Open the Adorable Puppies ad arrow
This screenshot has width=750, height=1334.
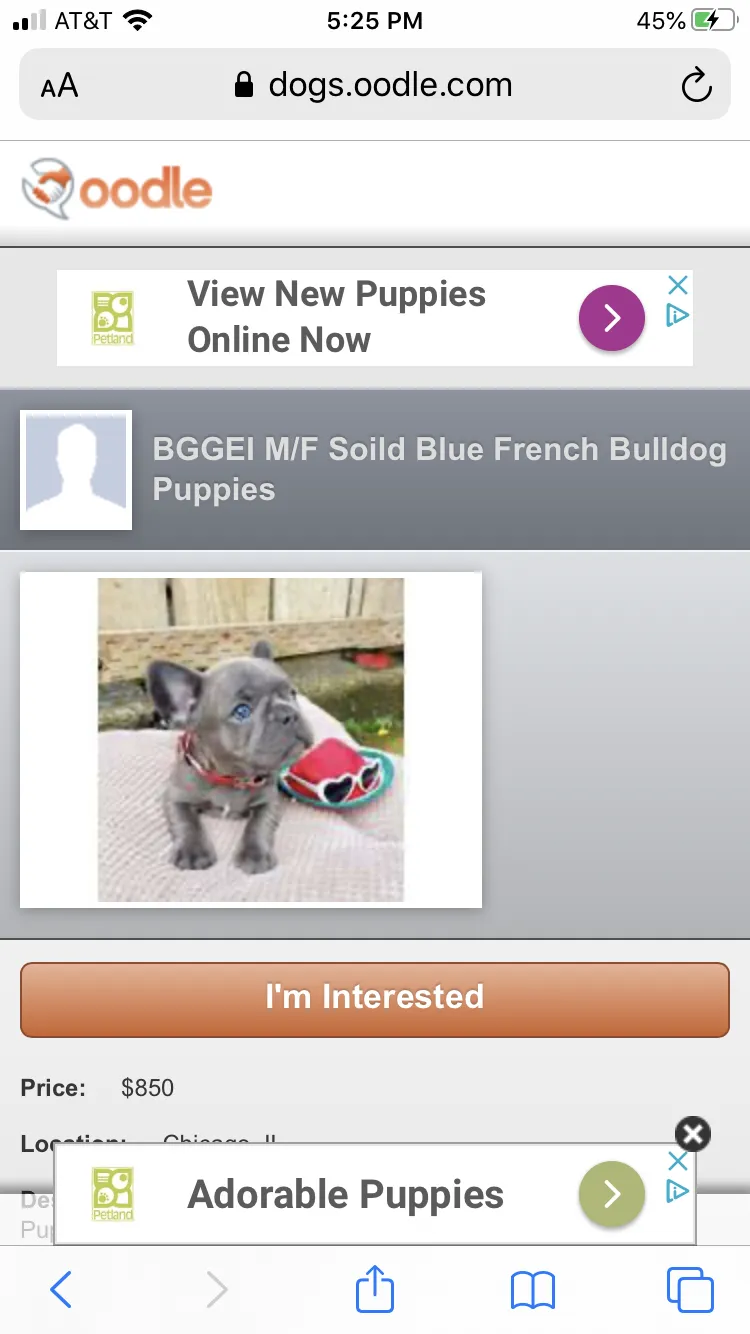(612, 1194)
